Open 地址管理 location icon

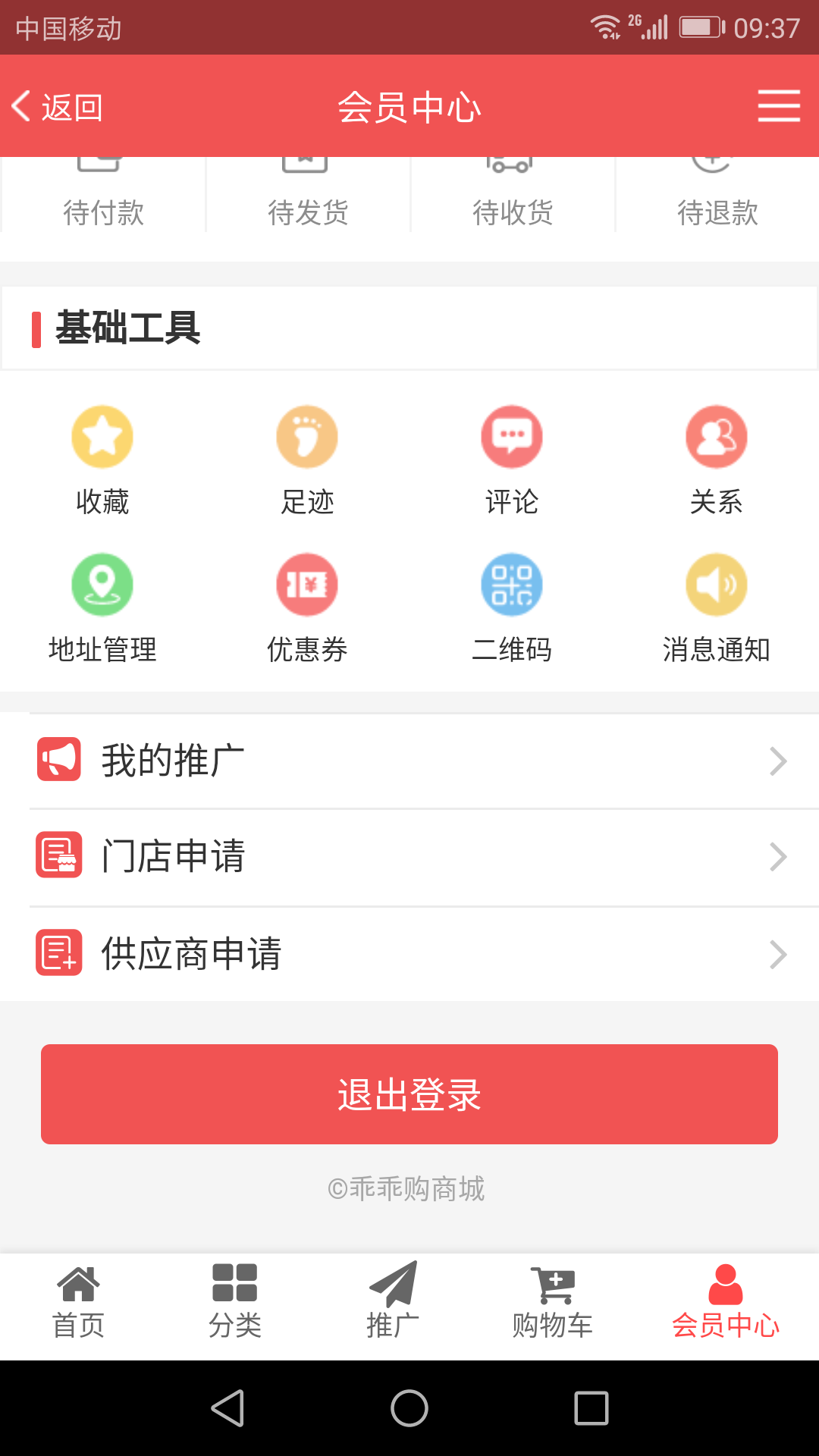(x=103, y=585)
